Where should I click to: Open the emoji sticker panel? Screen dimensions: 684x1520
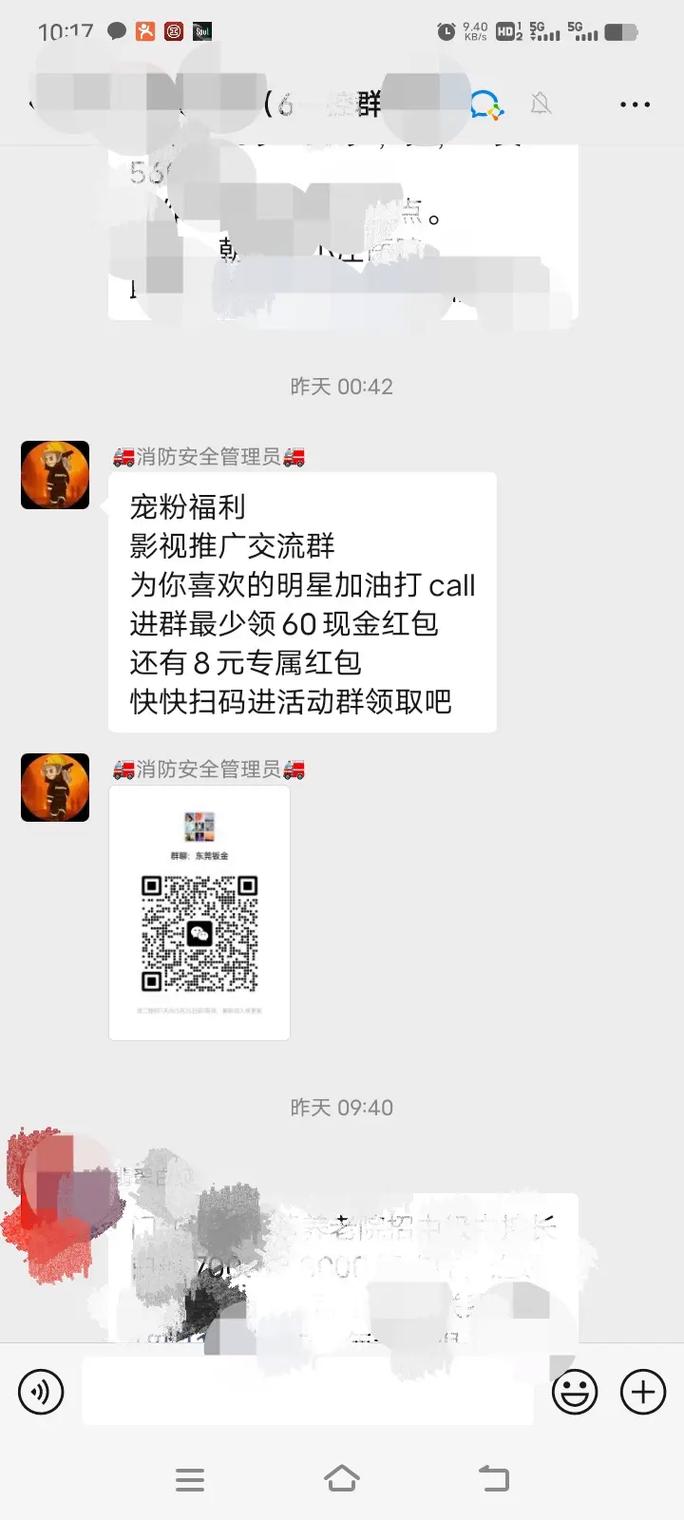(x=575, y=1391)
